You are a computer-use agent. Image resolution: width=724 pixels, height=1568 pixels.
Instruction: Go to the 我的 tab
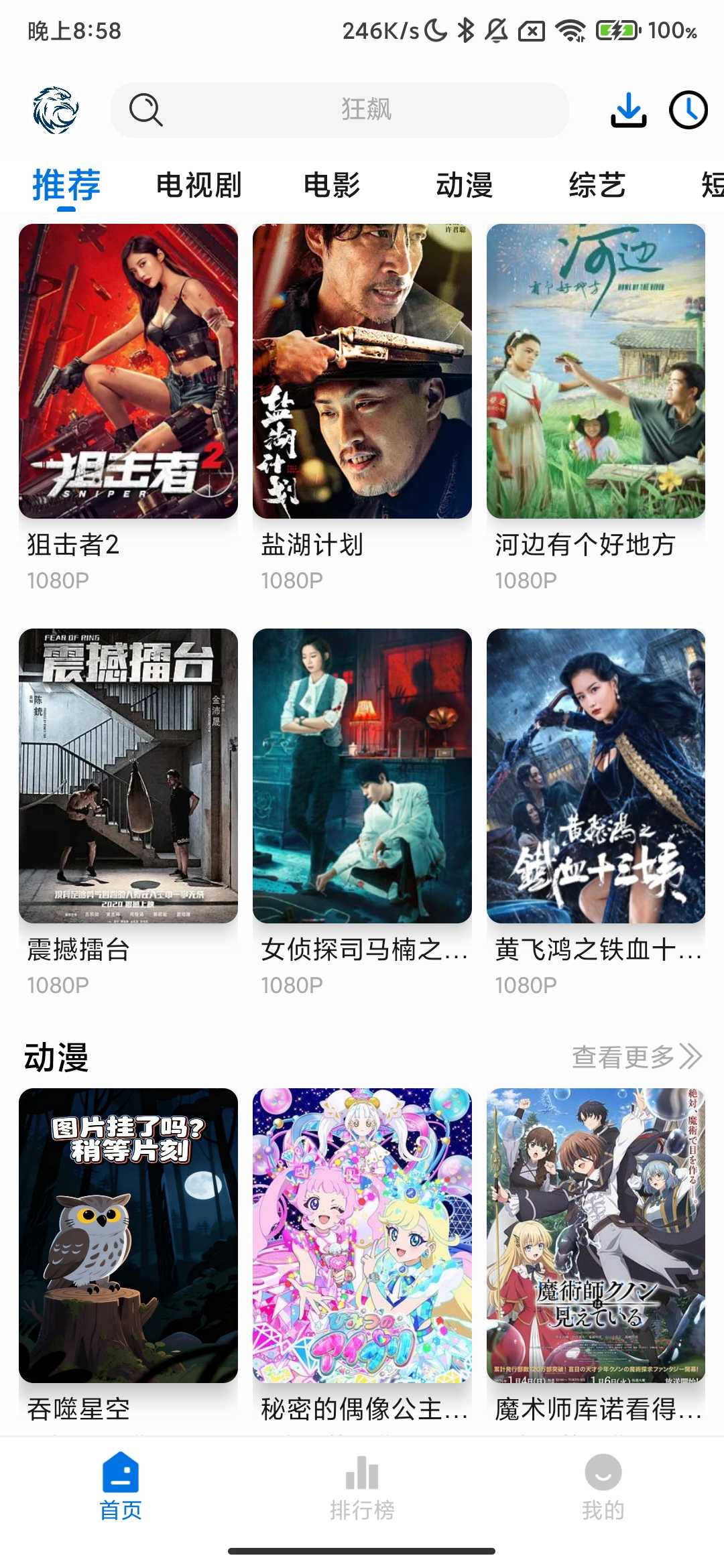[x=603, y=1488]
